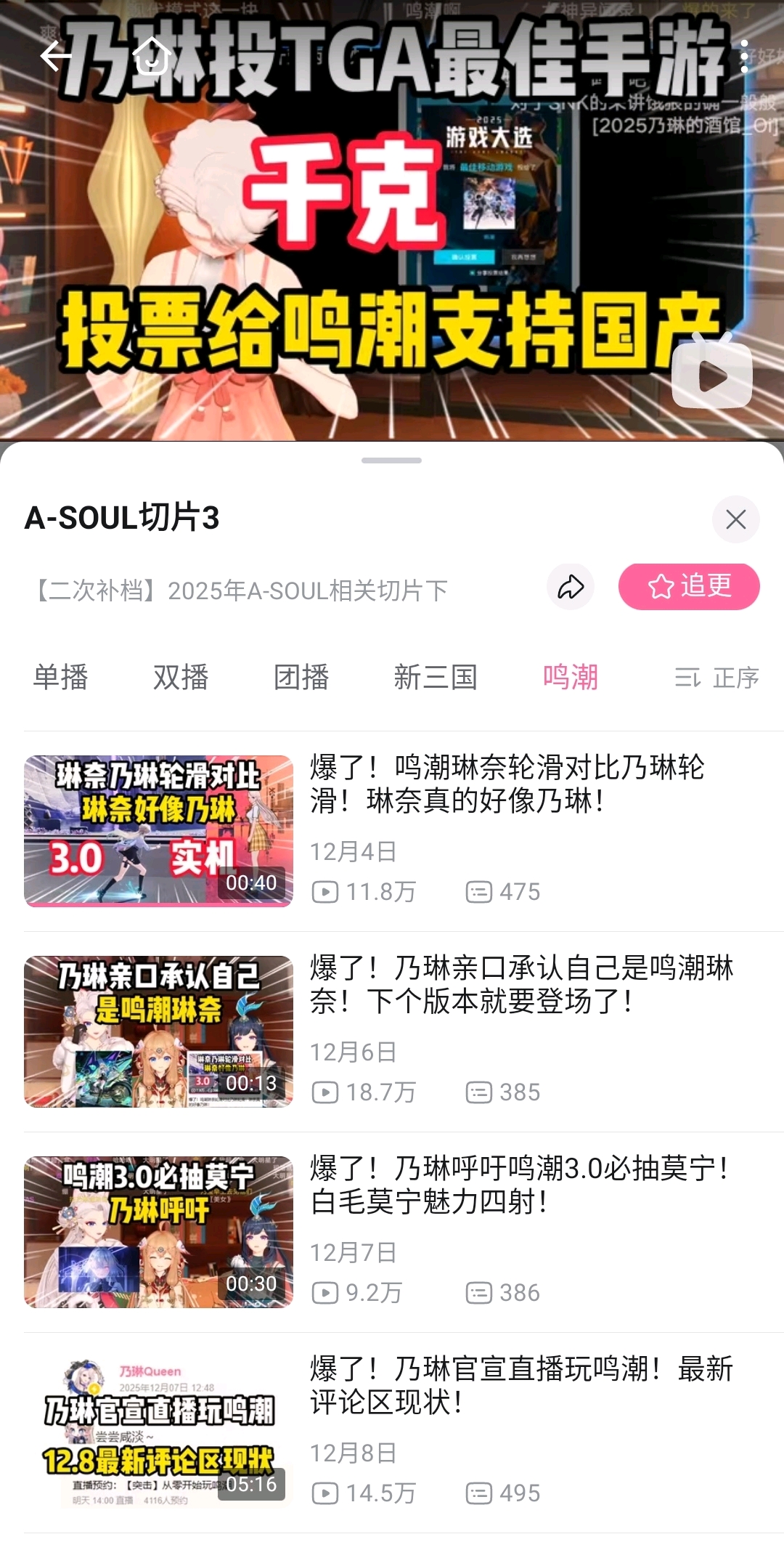Select the 鸣潮 tab

click(x=571, y=678)
